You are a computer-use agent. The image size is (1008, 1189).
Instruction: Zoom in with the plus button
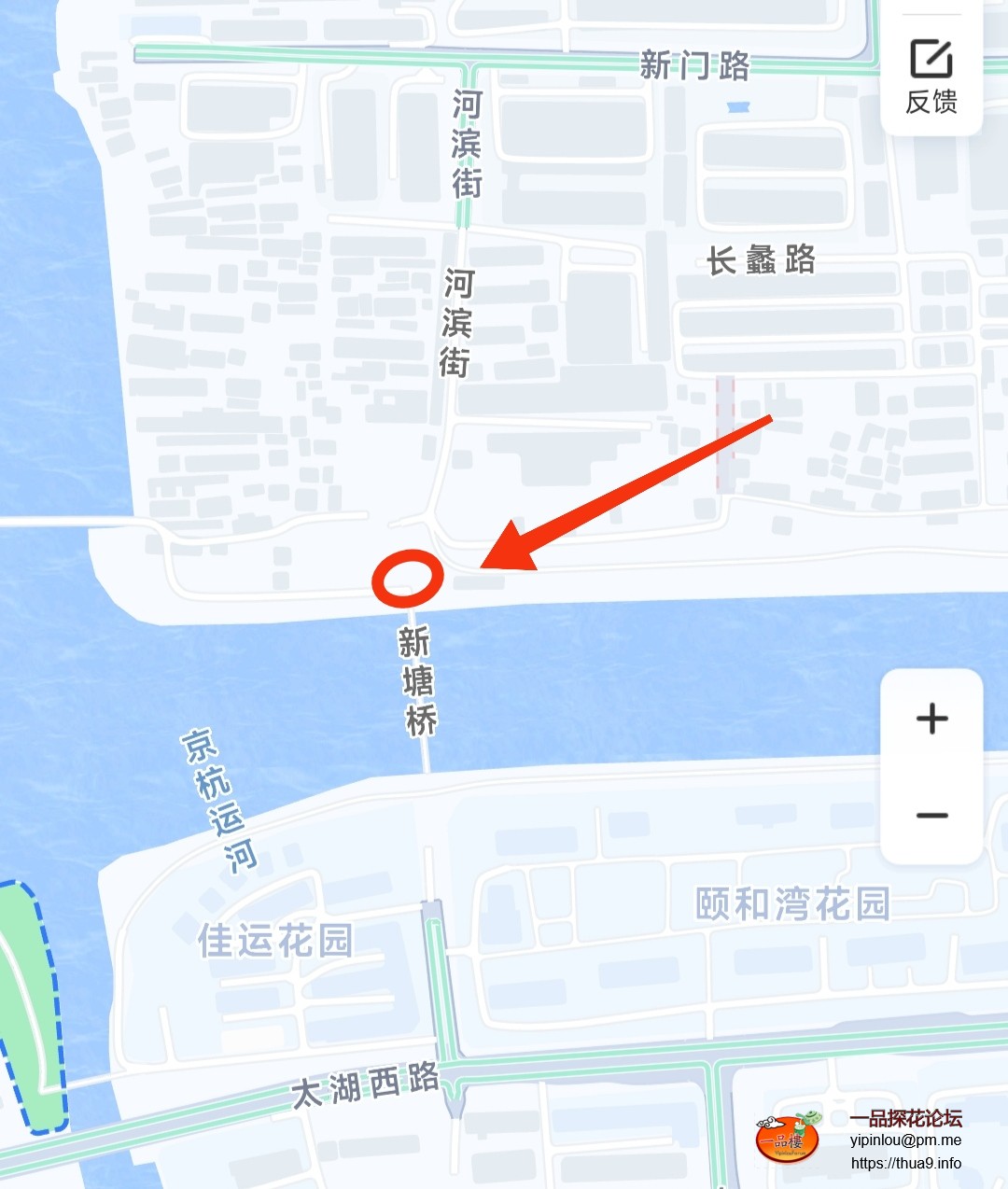(931, 719)
